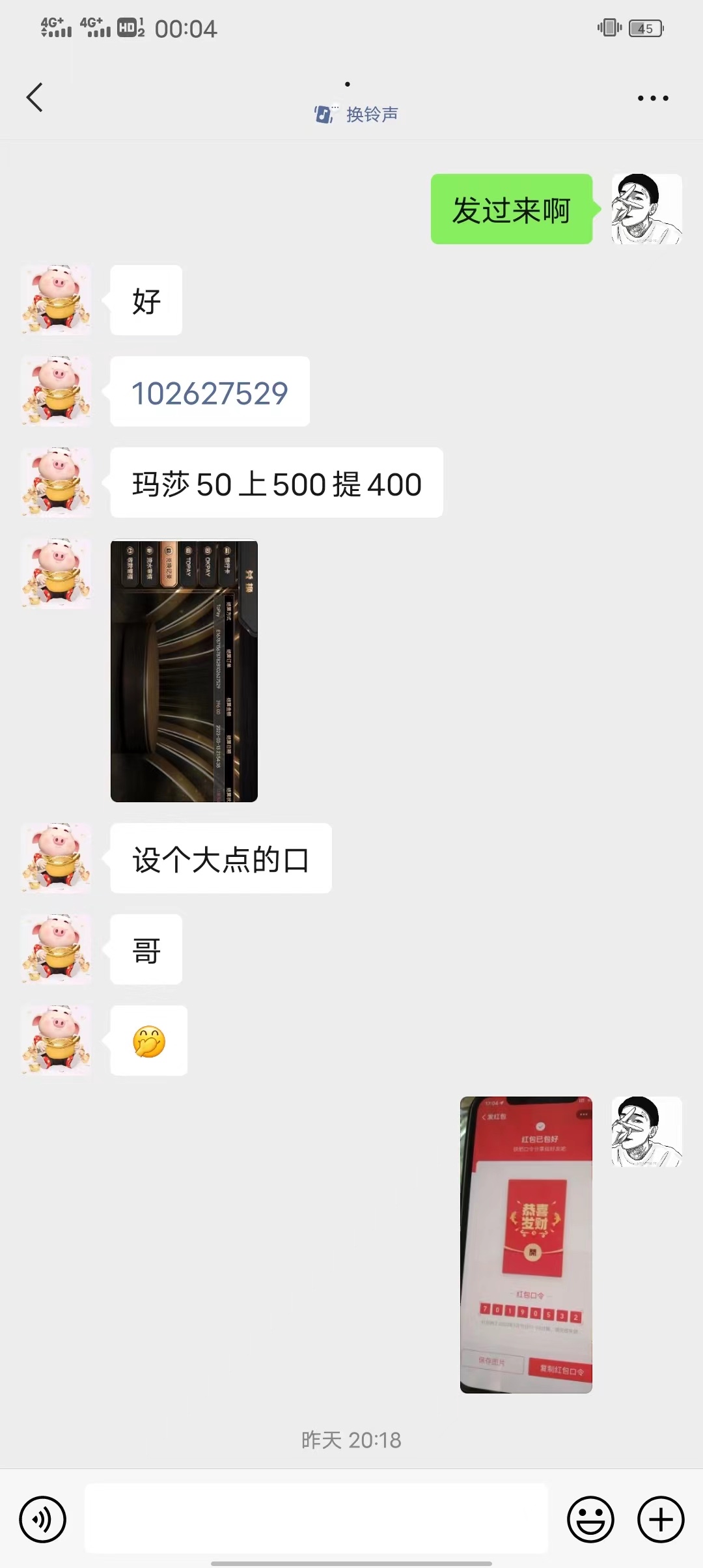View the pig avatar profile beside 好
The height and width of the screenshot is (1568, 703).
(x=56, y=300)
